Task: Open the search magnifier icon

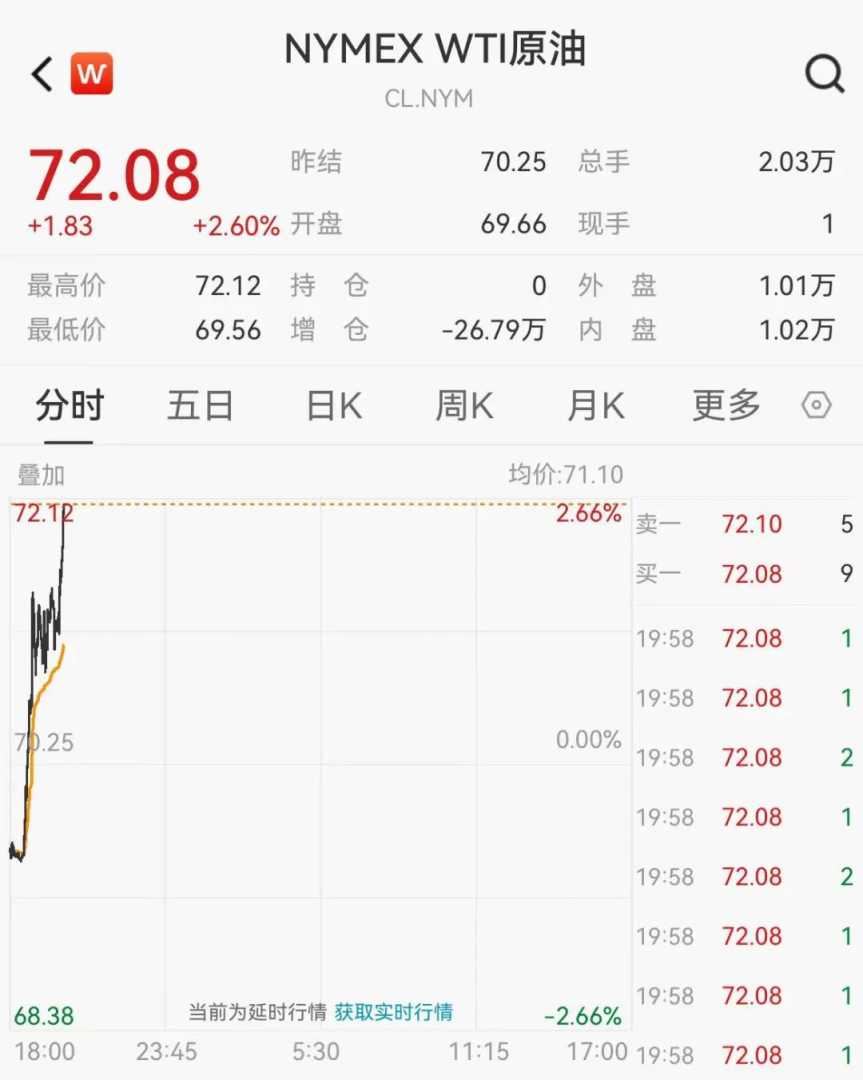Action: (824, 74)
